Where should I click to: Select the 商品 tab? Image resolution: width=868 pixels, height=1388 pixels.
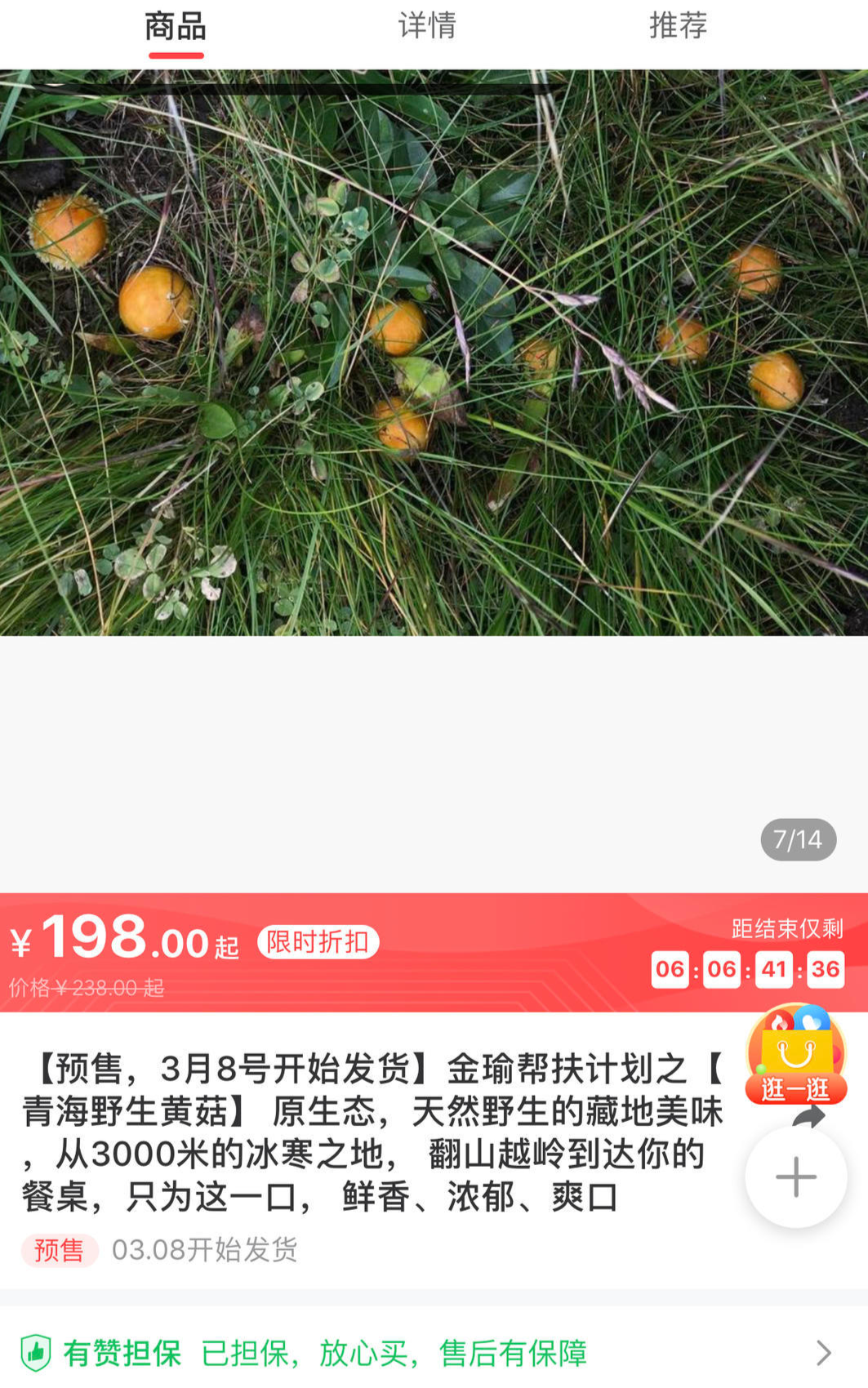pos(173,27)
